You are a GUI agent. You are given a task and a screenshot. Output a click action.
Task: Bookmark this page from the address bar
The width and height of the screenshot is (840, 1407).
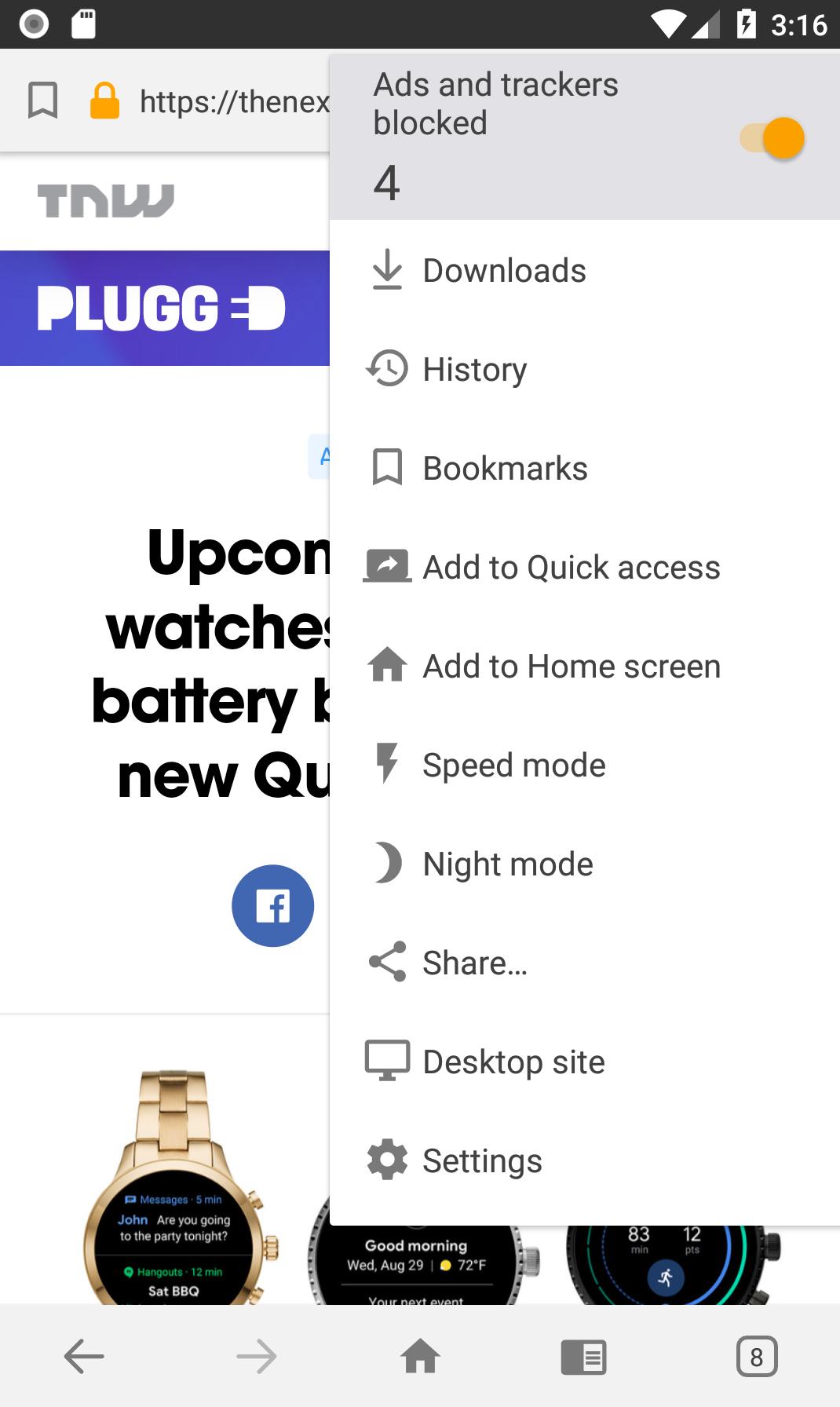pyautogui.click(x=43, y=100)
